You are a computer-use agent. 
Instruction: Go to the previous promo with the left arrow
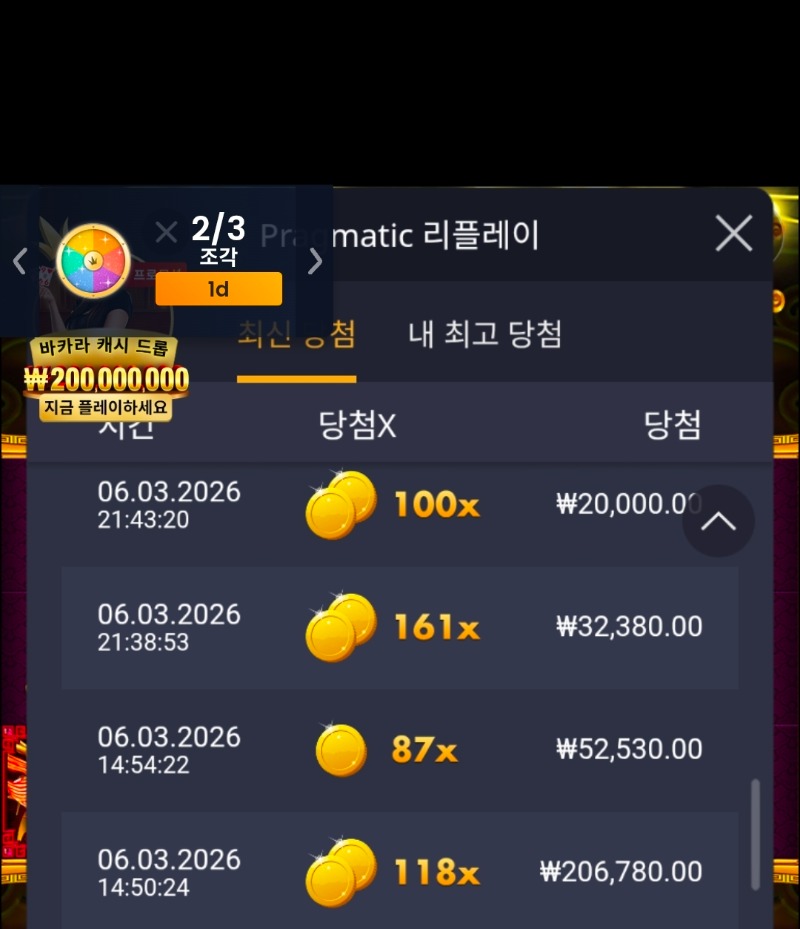[19, 262]
